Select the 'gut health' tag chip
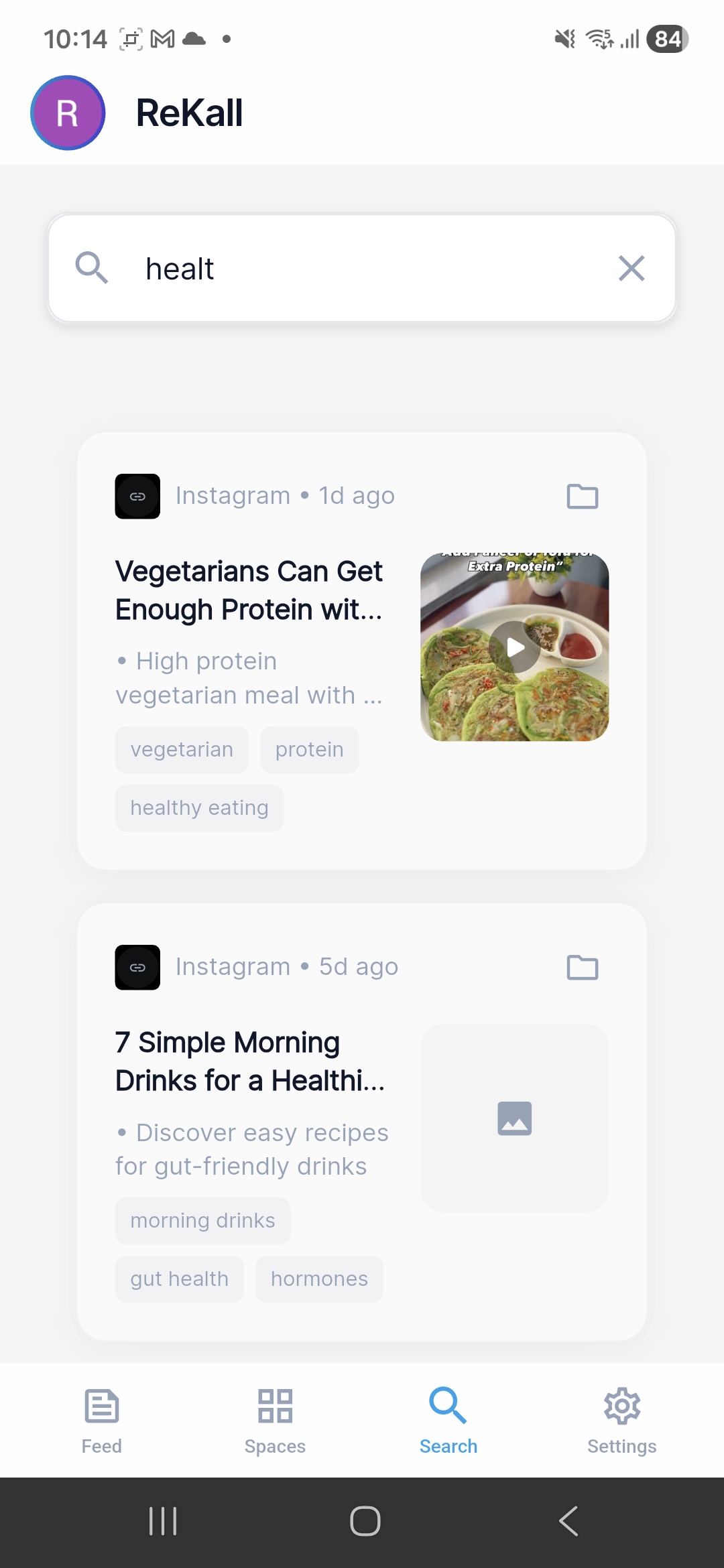 coord(179,1279)
